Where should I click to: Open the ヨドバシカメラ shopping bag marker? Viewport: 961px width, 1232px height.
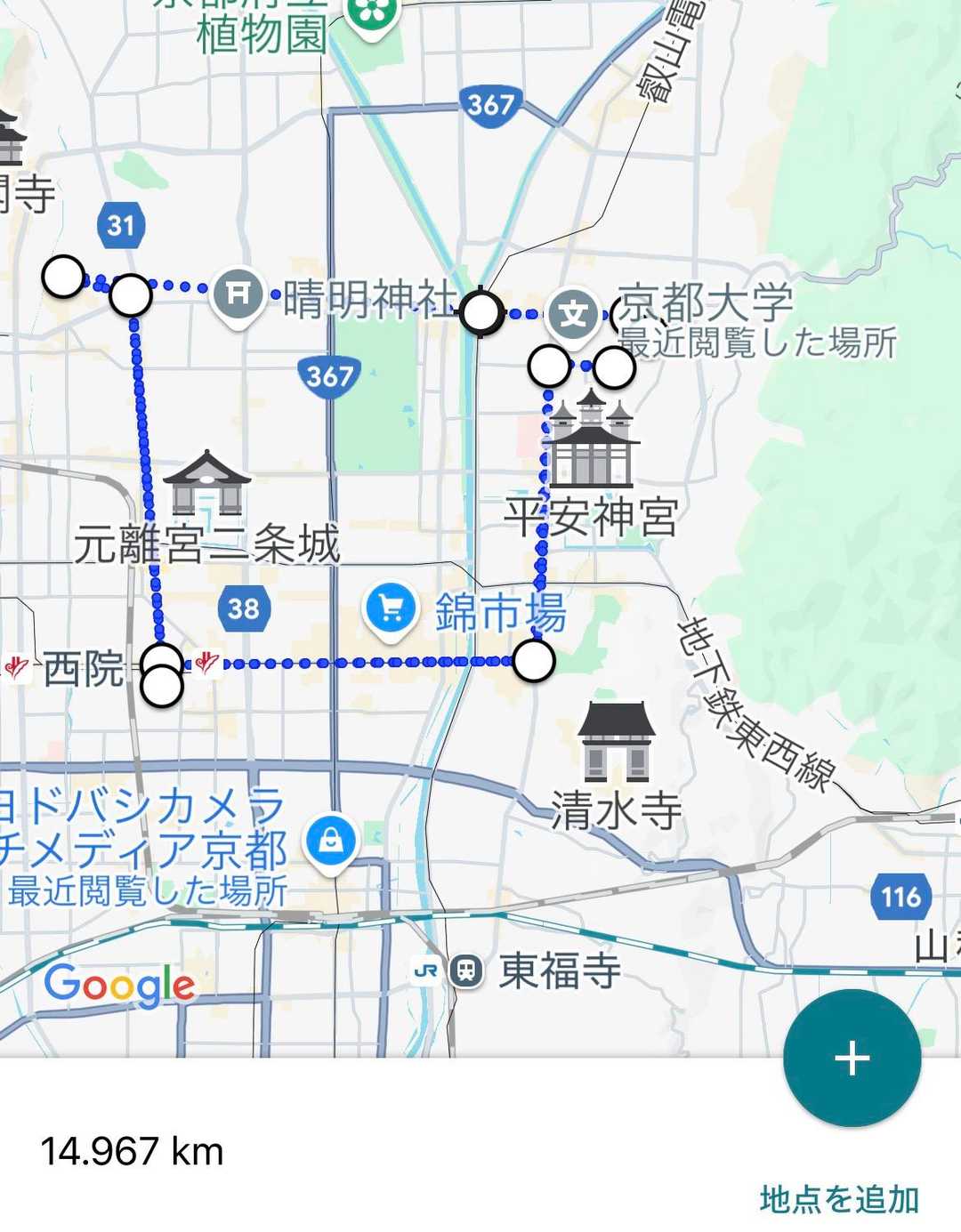pyautogui.click(x=331, y=841)
